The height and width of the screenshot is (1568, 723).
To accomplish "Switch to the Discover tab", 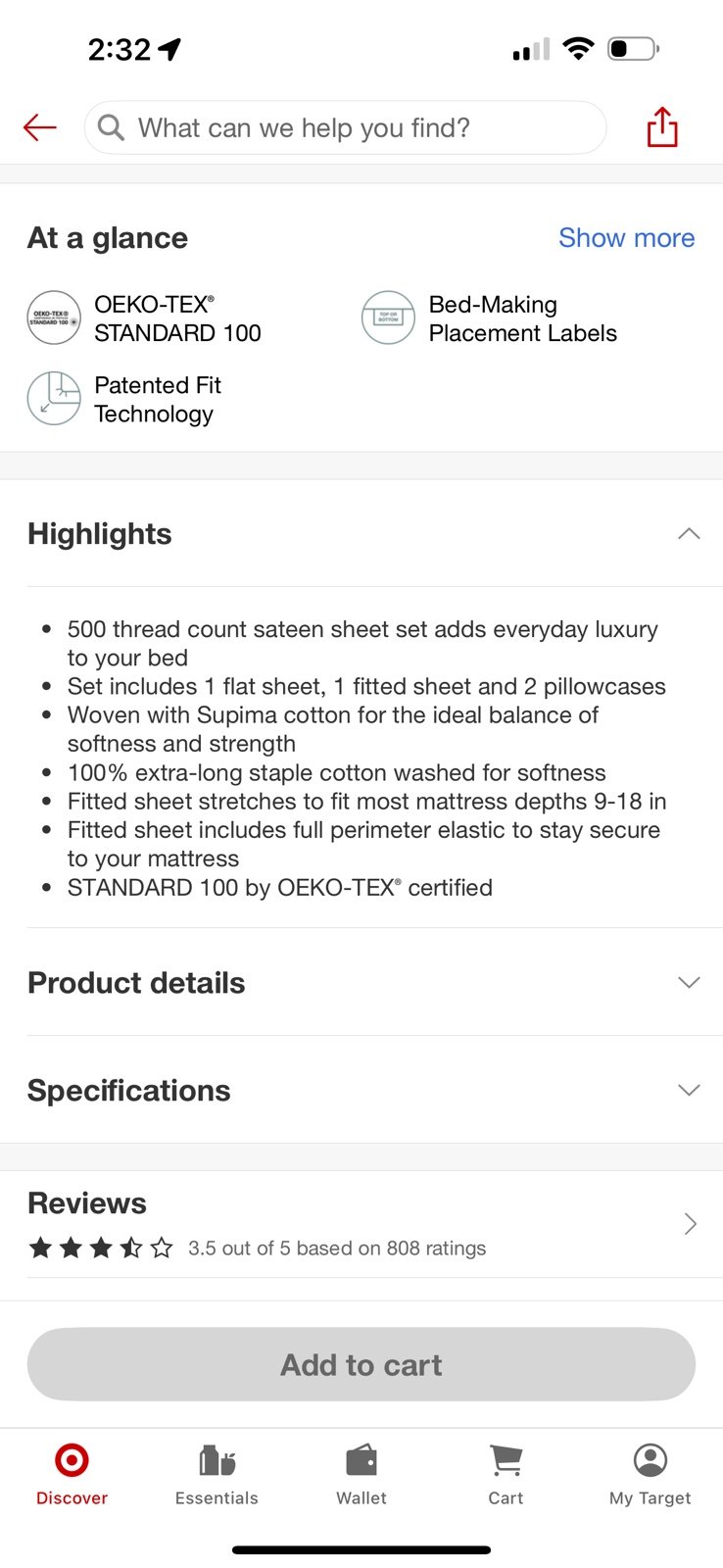I will [72, 1475].
